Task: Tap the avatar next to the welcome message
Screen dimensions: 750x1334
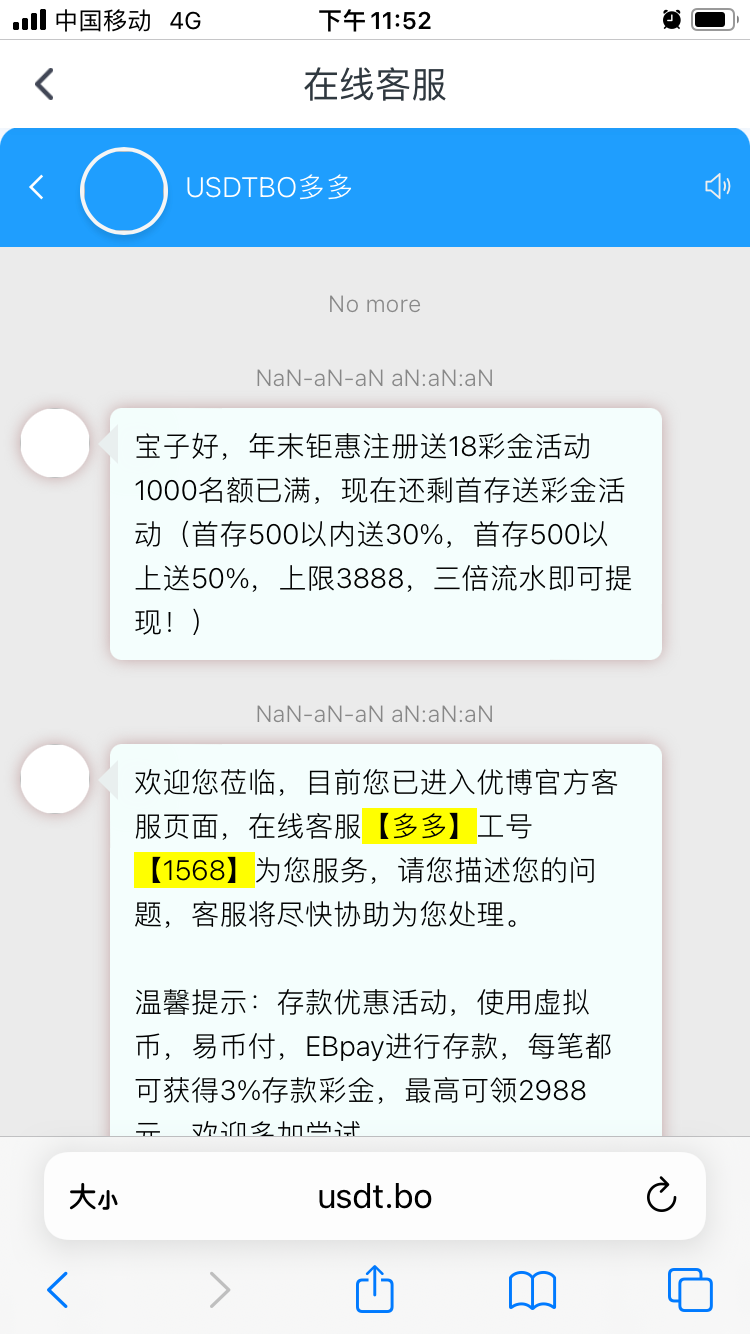Action: (x=55, y=780)
